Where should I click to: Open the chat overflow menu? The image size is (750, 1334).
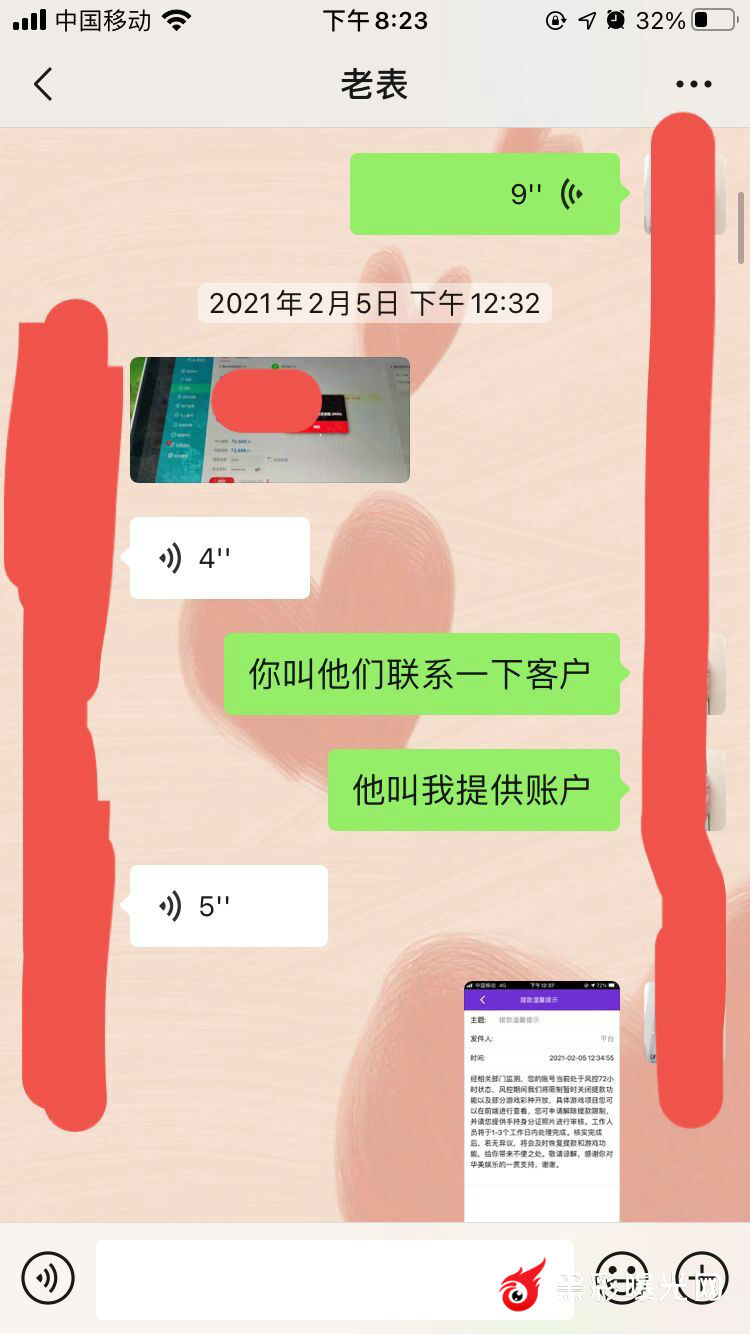pos(693,85)
